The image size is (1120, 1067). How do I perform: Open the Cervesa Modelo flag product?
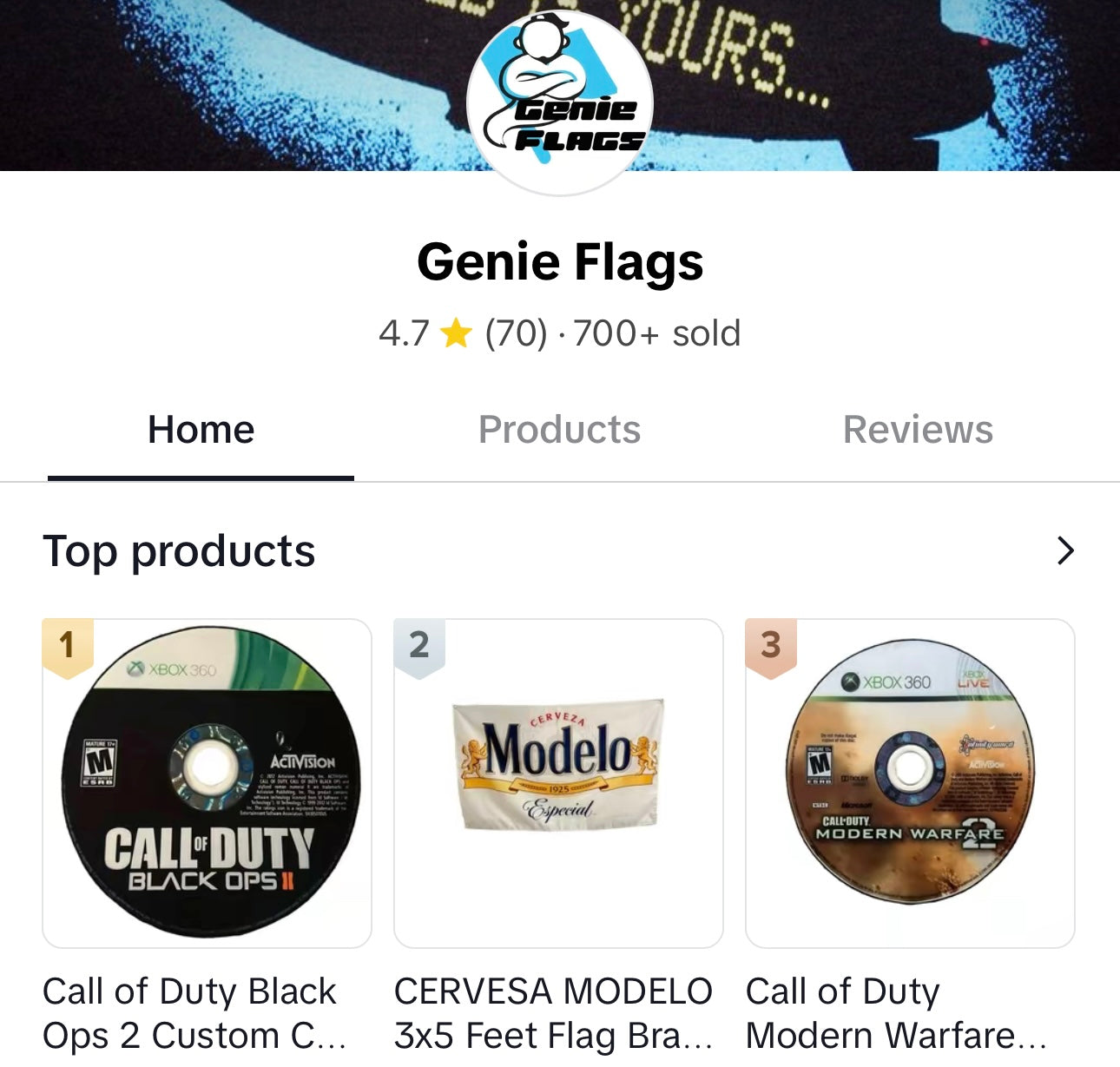point(558,783)
